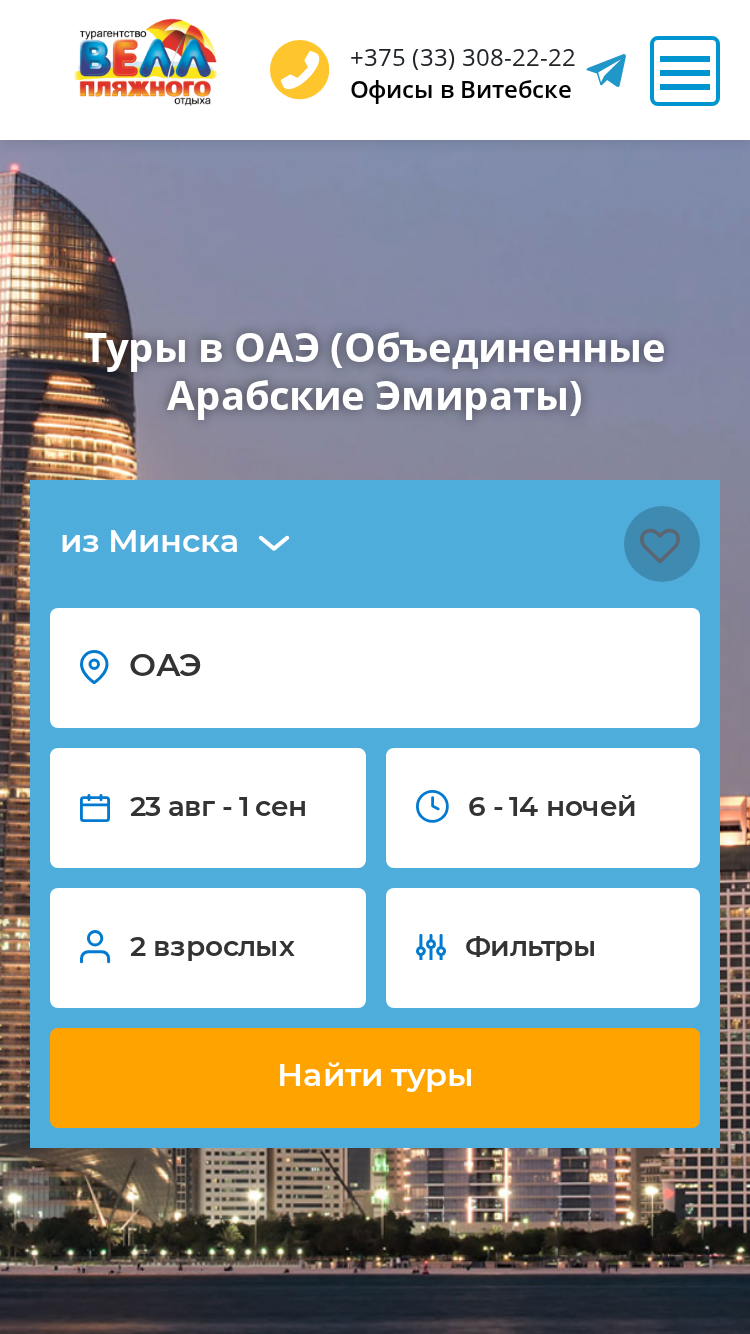This screenshot has width=750, height=1334.
Task: Open the Telegram contact icon
Action: click(606, 71)
